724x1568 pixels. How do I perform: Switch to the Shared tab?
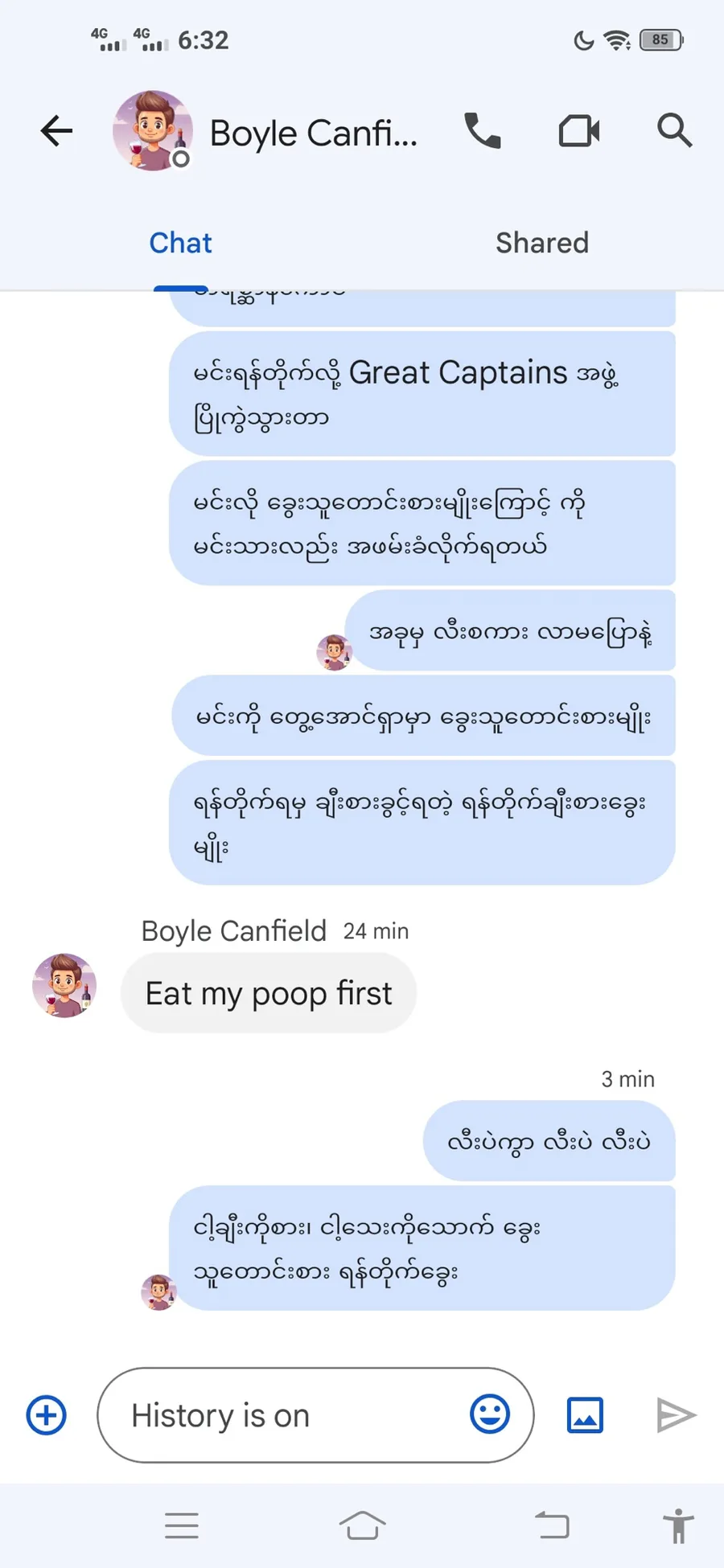coord(542,243)
